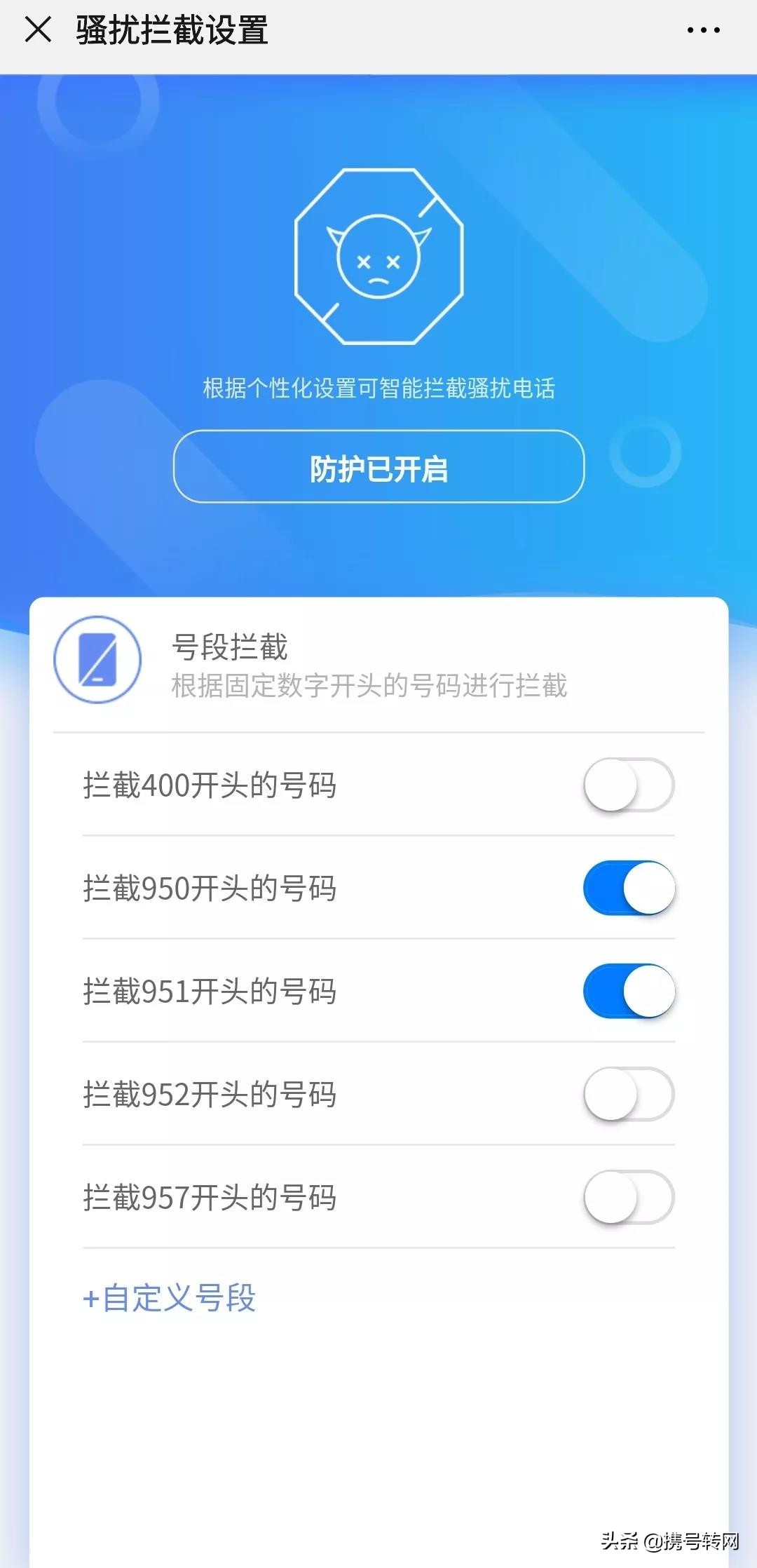Click the 防护已开启 protection button

tap(378, 465)
